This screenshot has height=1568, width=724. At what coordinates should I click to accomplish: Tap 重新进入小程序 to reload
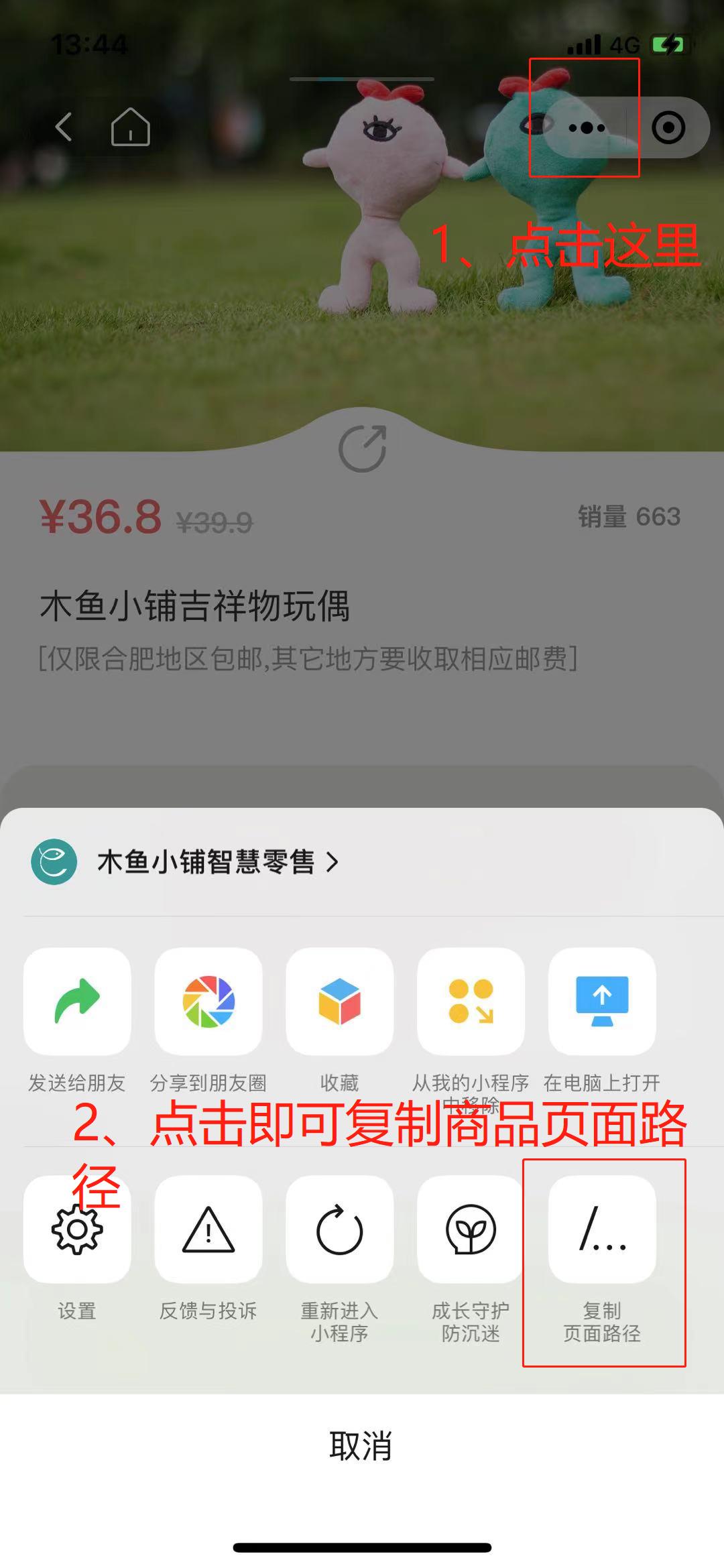pos(340,1229)
